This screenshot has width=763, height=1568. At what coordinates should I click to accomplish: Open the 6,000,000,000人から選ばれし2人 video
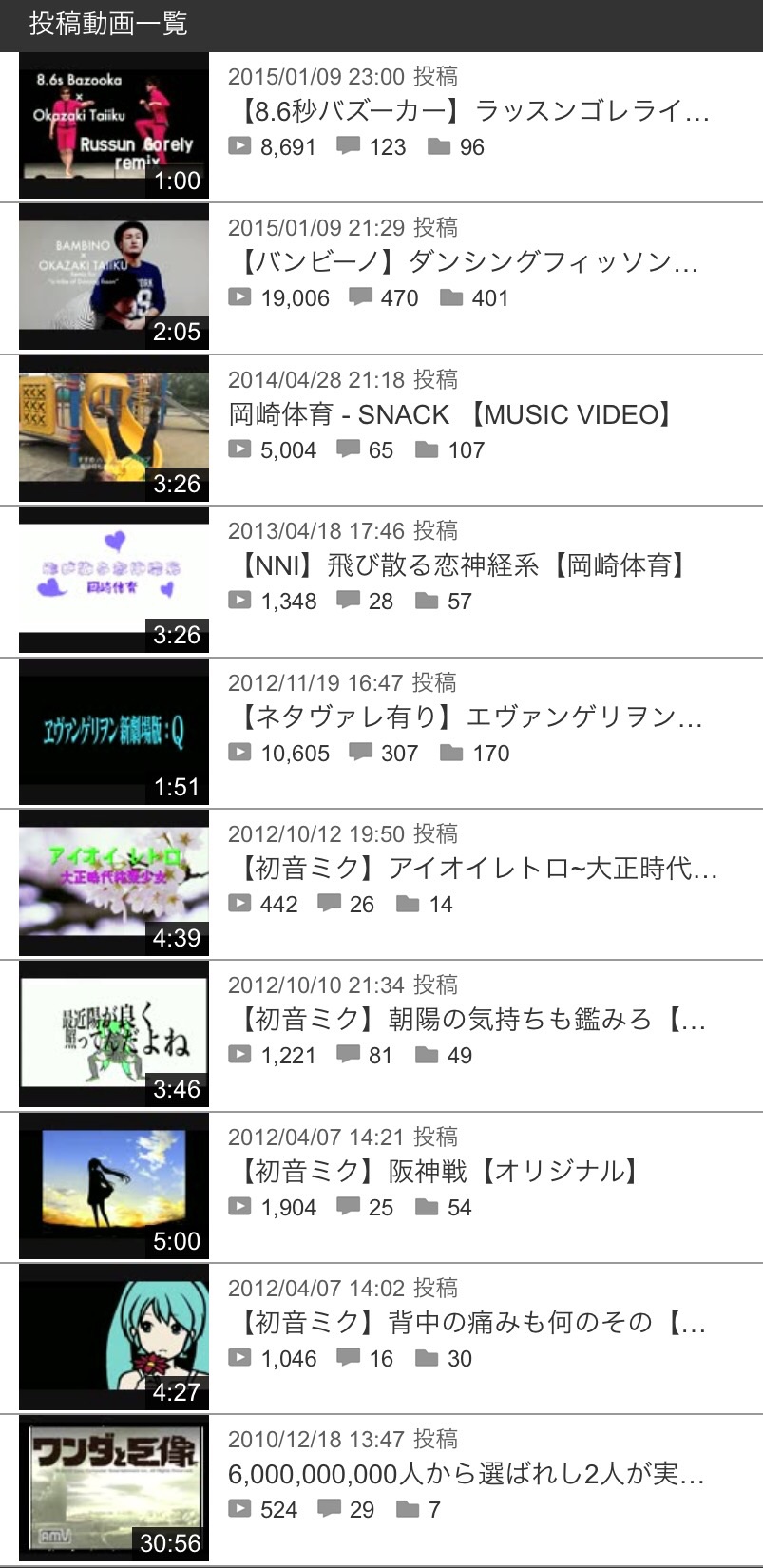click(466, 1474)
